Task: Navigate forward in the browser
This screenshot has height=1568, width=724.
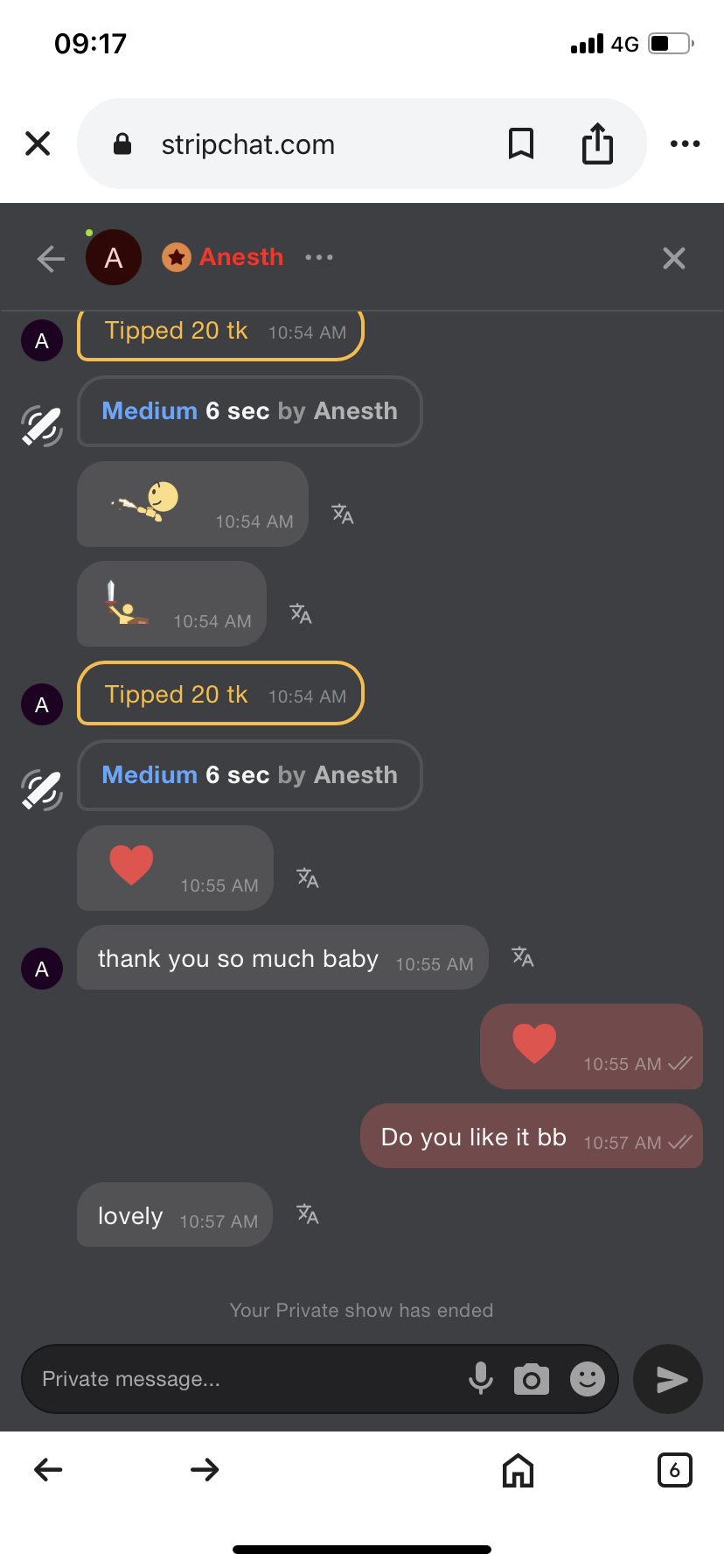Action: (x=205, y=1469)
